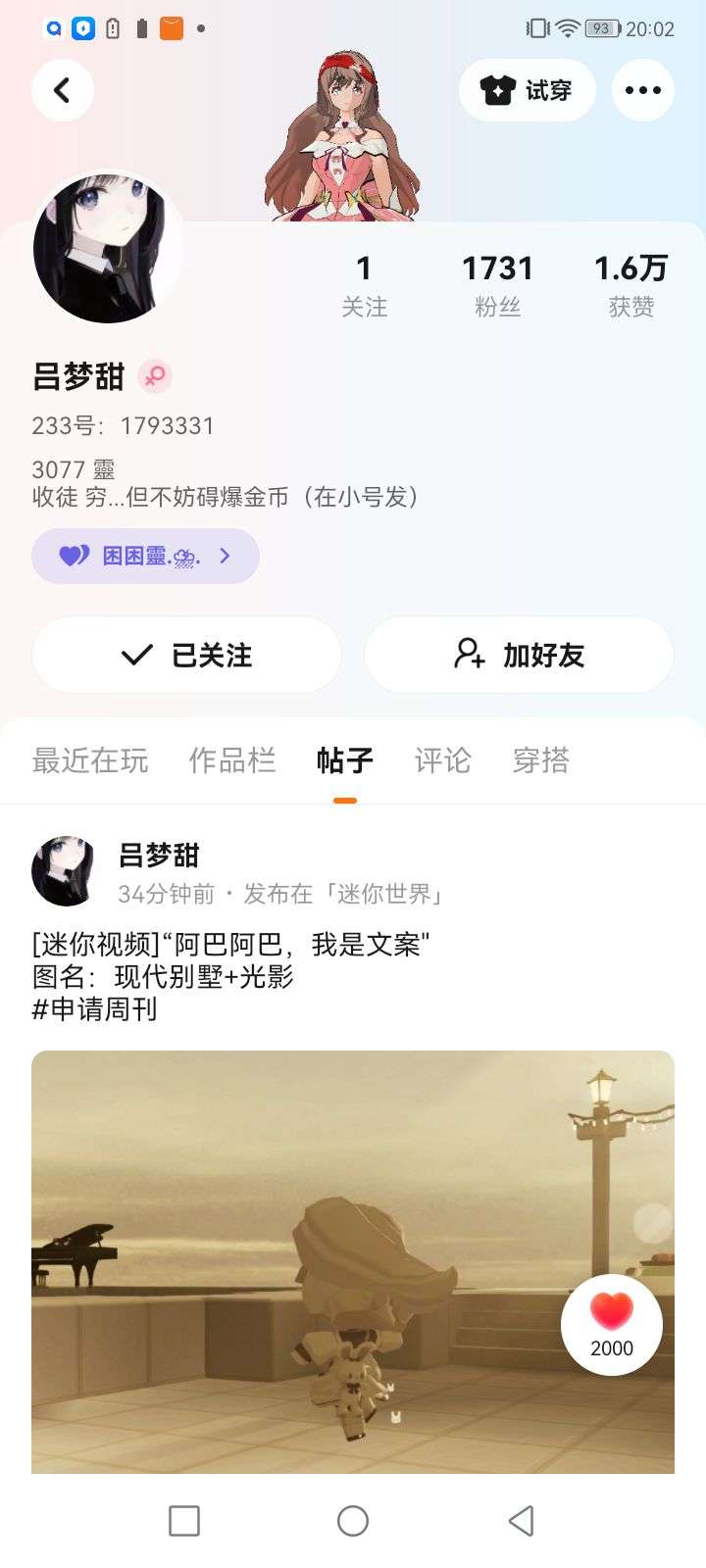This screenshot has height=1568, width=706.
Task: Tap the 试穿 try-on button
Action: coord(527,90)
